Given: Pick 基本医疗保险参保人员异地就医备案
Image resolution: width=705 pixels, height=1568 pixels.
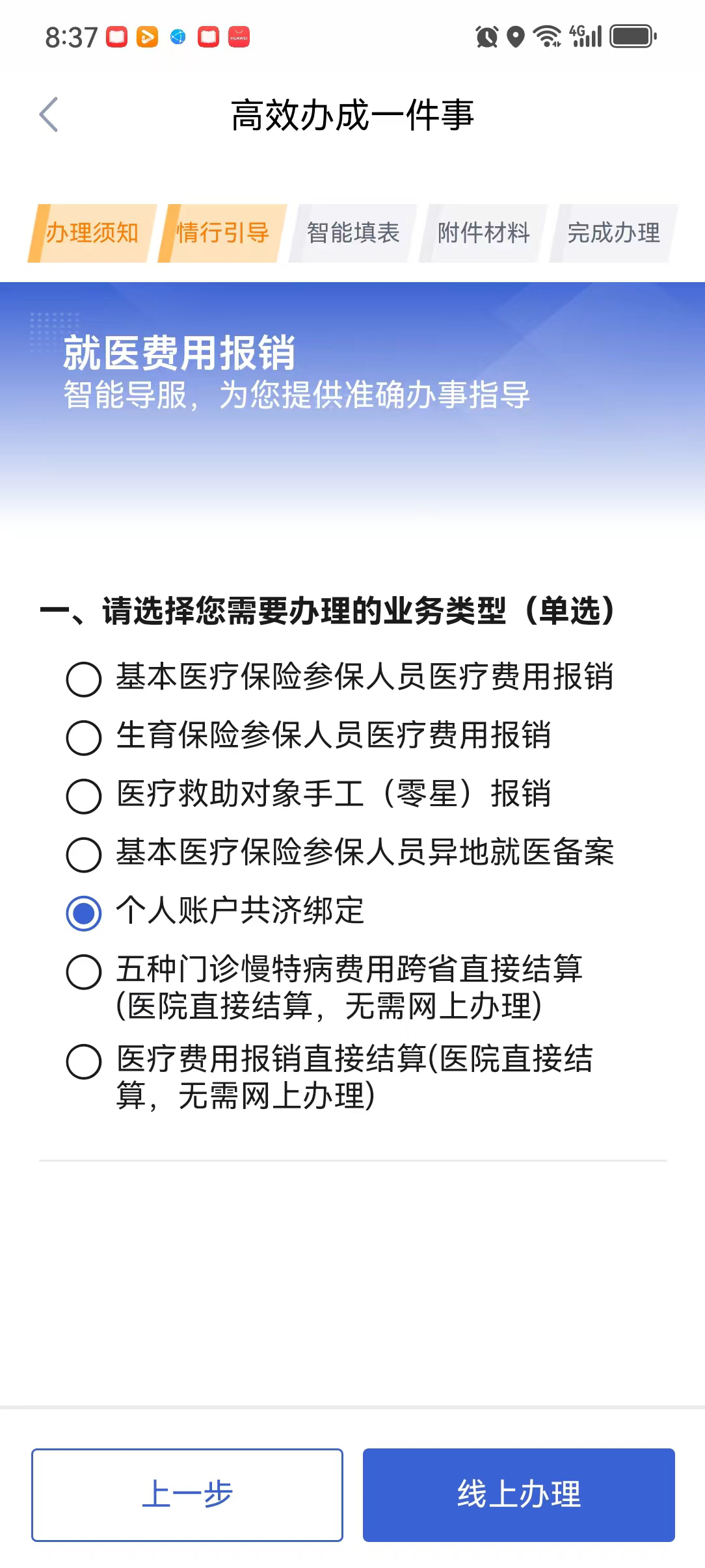Looking at the screenshot, I should point(84,854).
